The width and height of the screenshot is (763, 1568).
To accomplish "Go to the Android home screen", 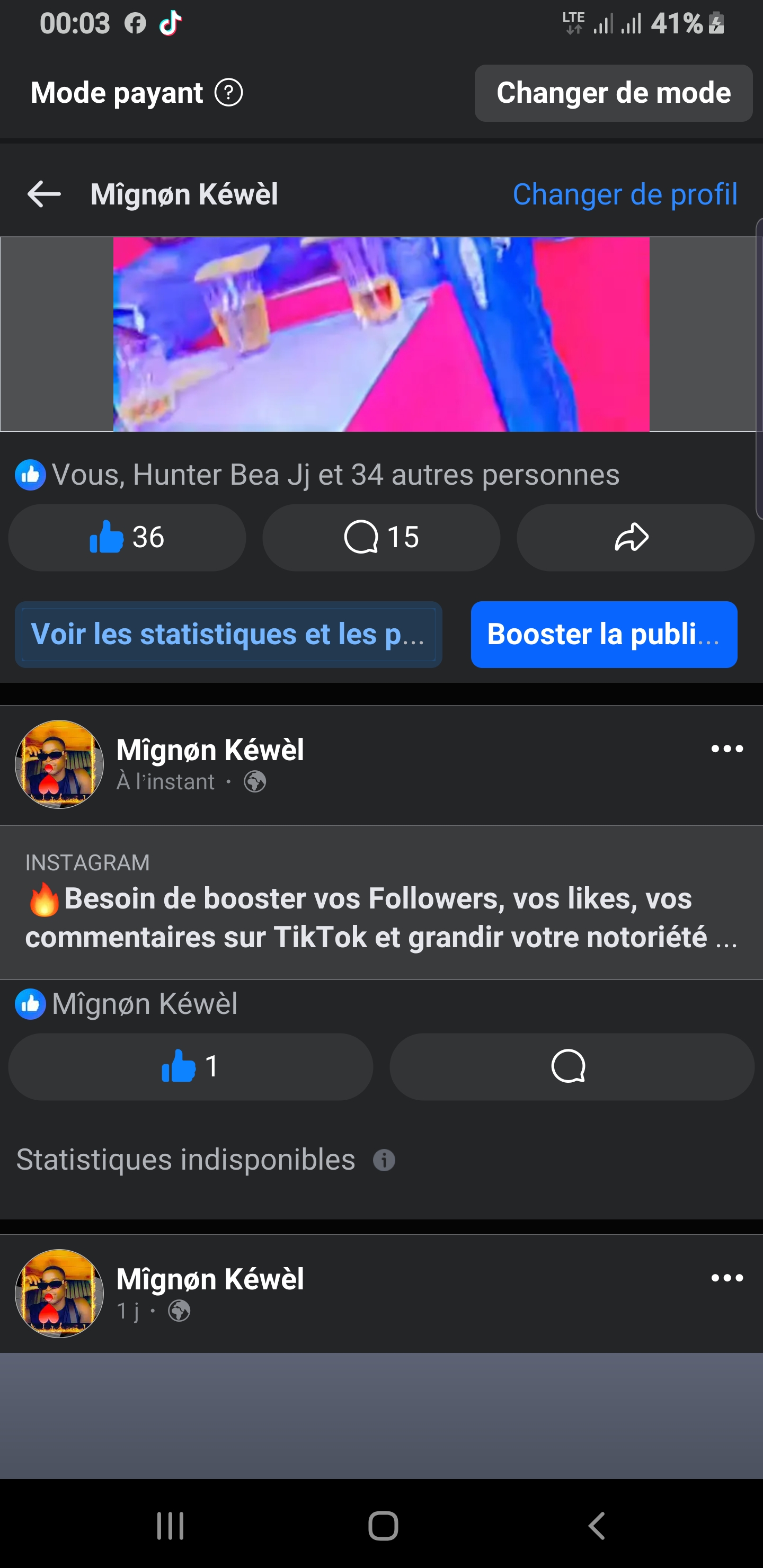I will [383, 1526].
